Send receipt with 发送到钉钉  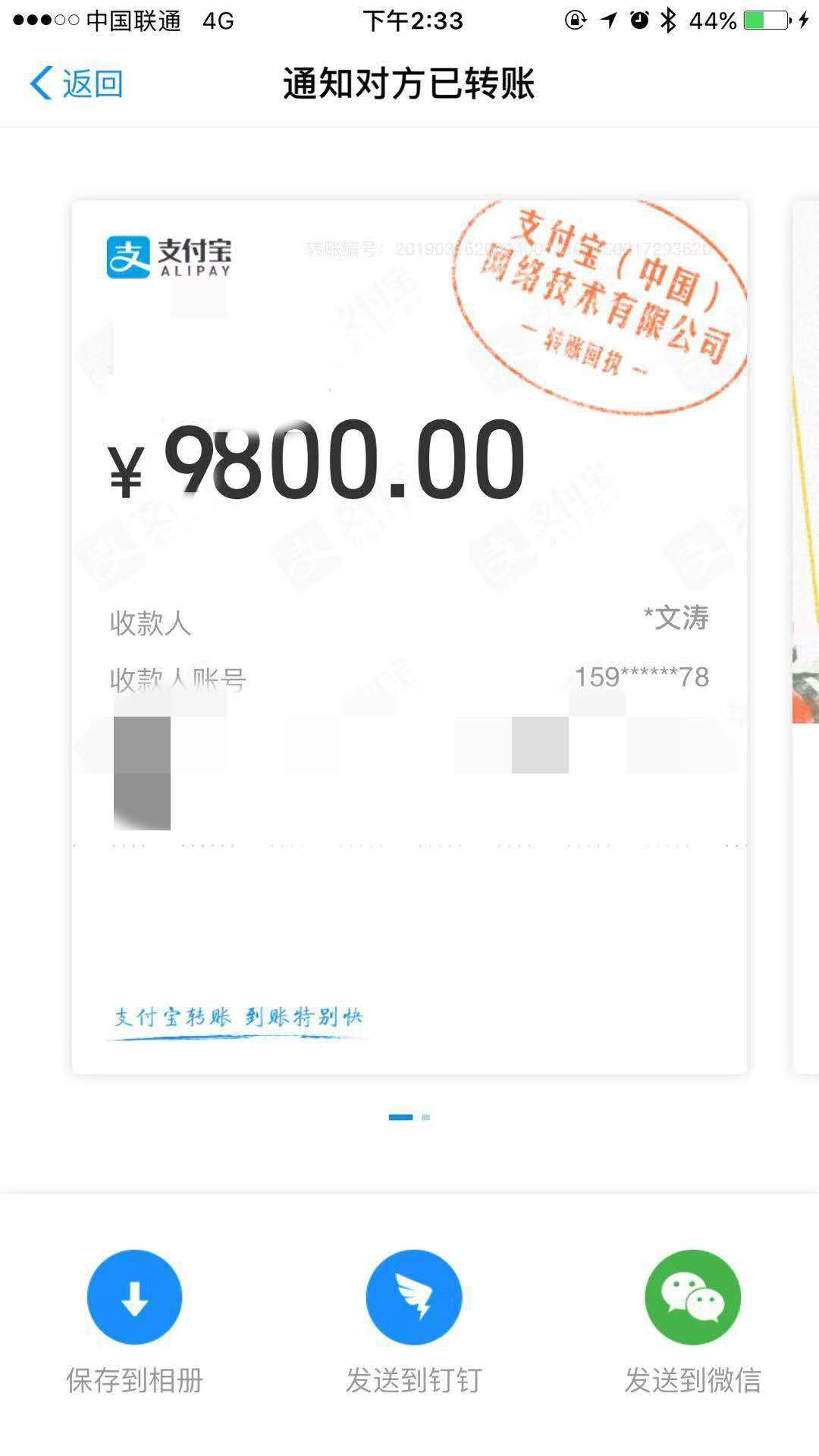413,1297
